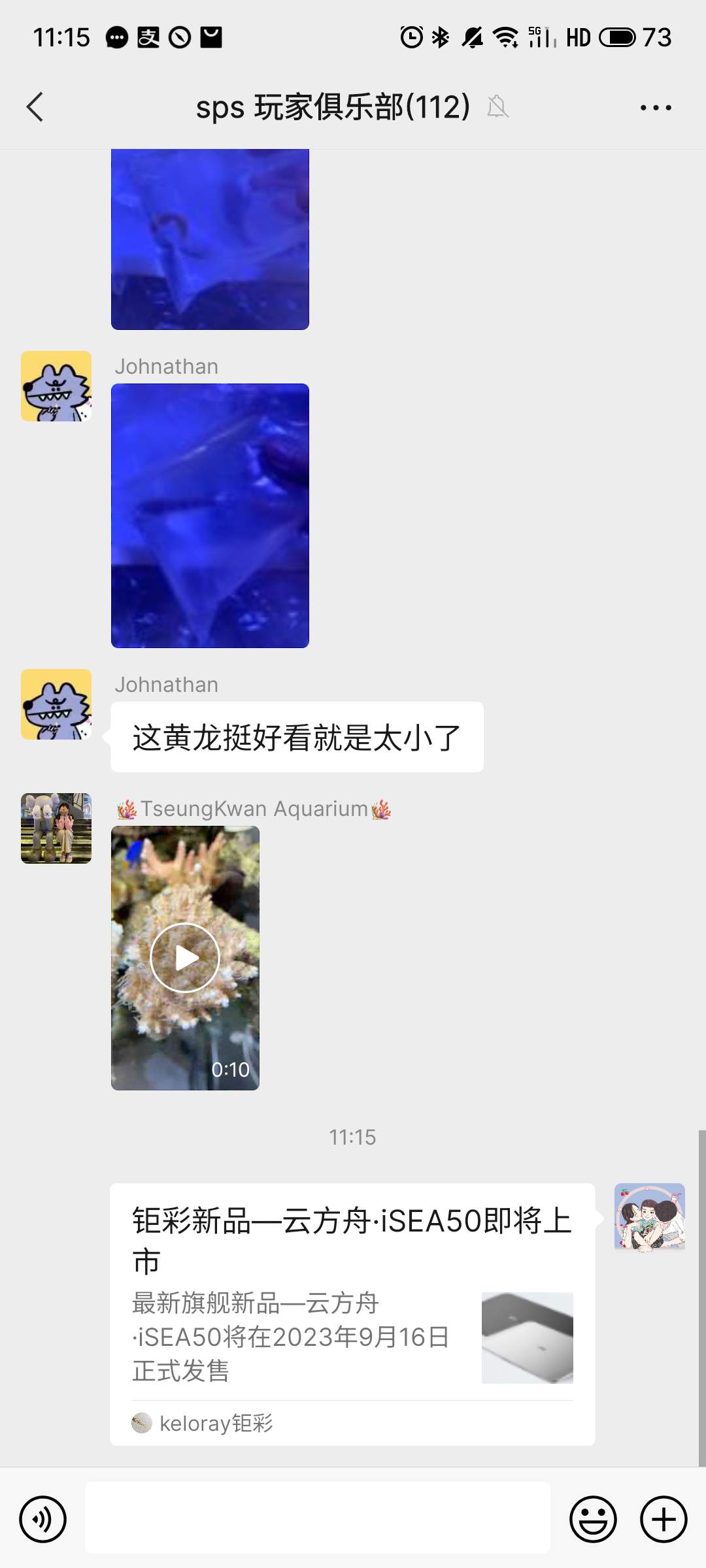Viewport: 706px width, 1568px height.
Task: Open the emoji sticker panel
Action: [593, 1519]
